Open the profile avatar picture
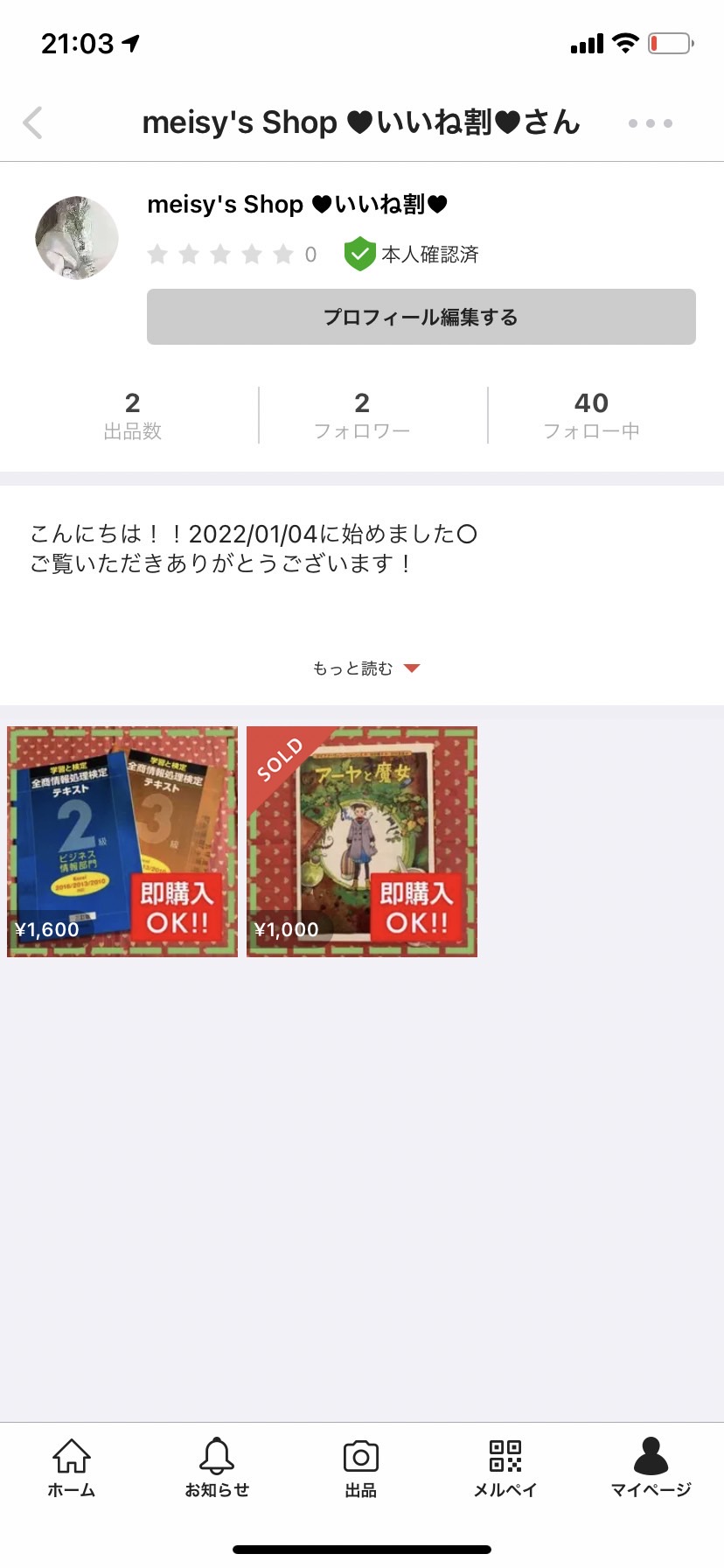The height and width of the screenshot is (1568, 724). 77,238
